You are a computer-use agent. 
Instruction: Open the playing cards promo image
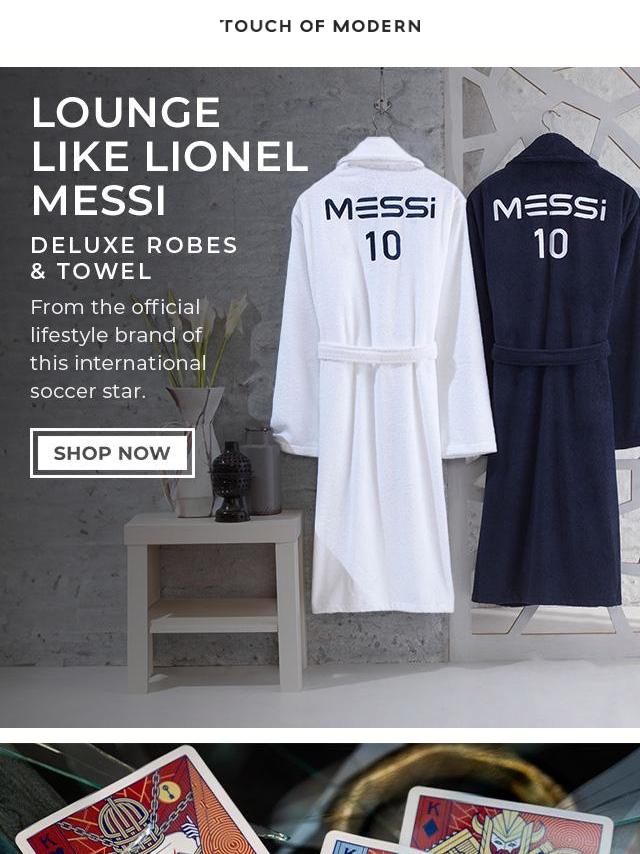[x=320, y=800]
